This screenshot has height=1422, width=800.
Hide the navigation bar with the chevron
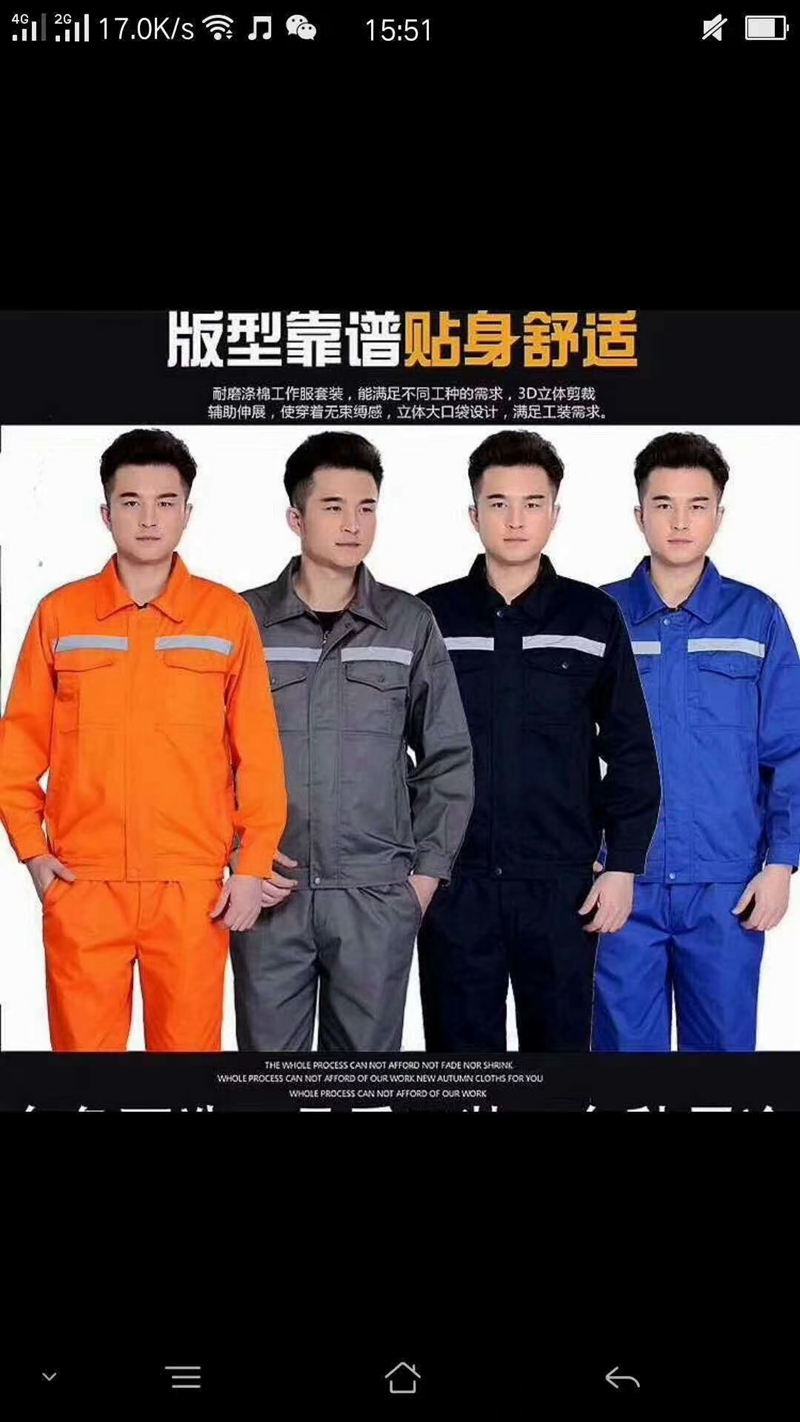(x=49, y=1377)
